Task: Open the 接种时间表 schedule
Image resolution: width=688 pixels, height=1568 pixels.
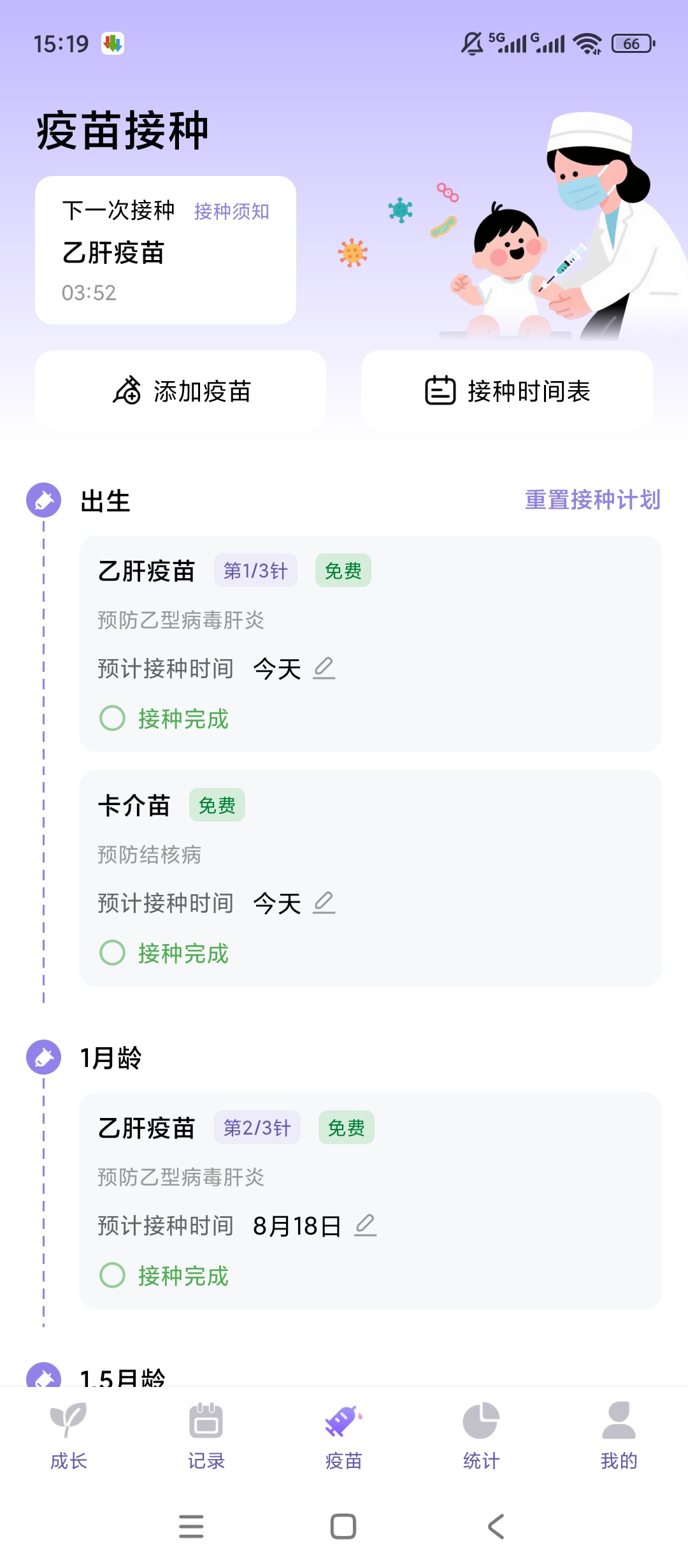Action: tap(506, 390)
